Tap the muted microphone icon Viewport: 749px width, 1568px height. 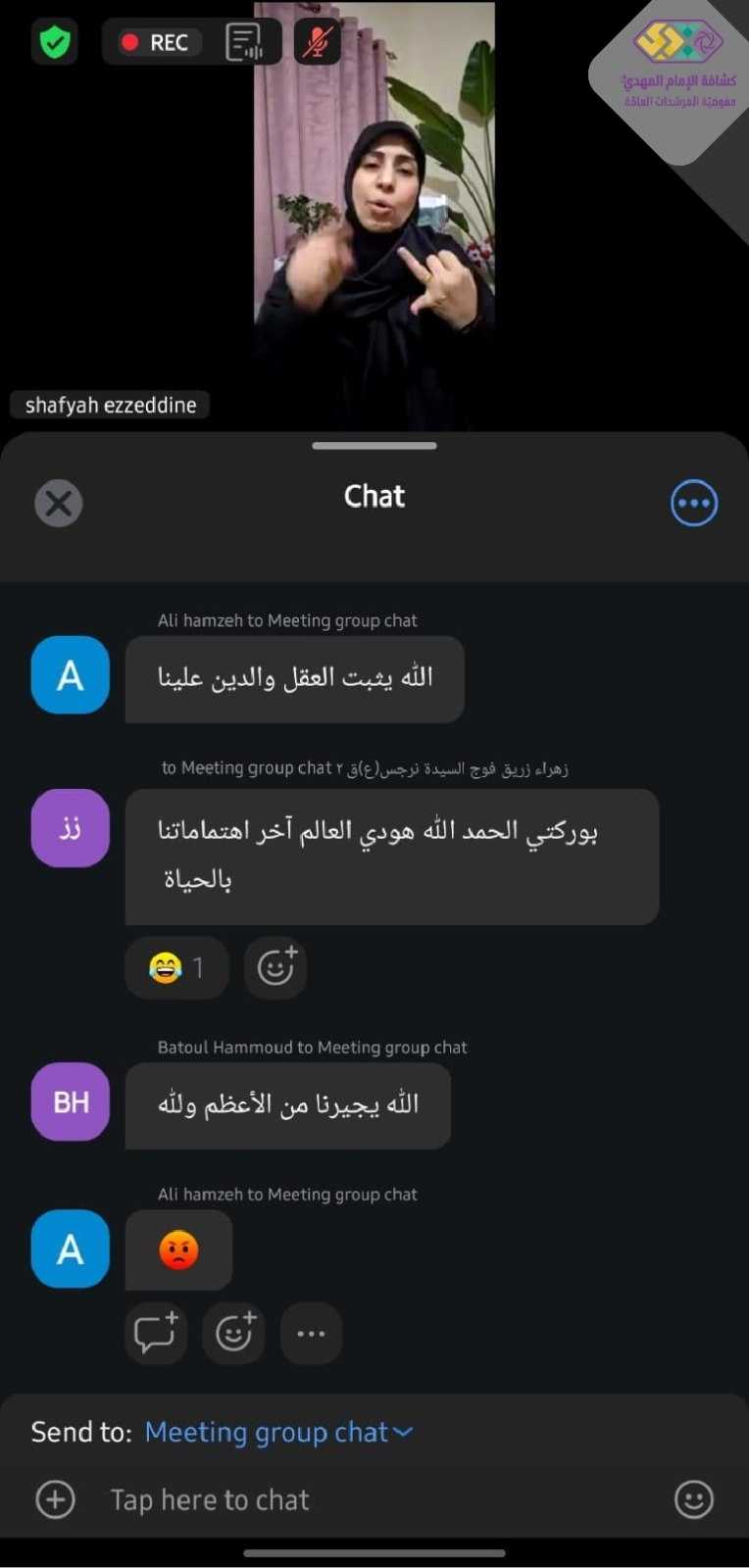click(317, 42)
